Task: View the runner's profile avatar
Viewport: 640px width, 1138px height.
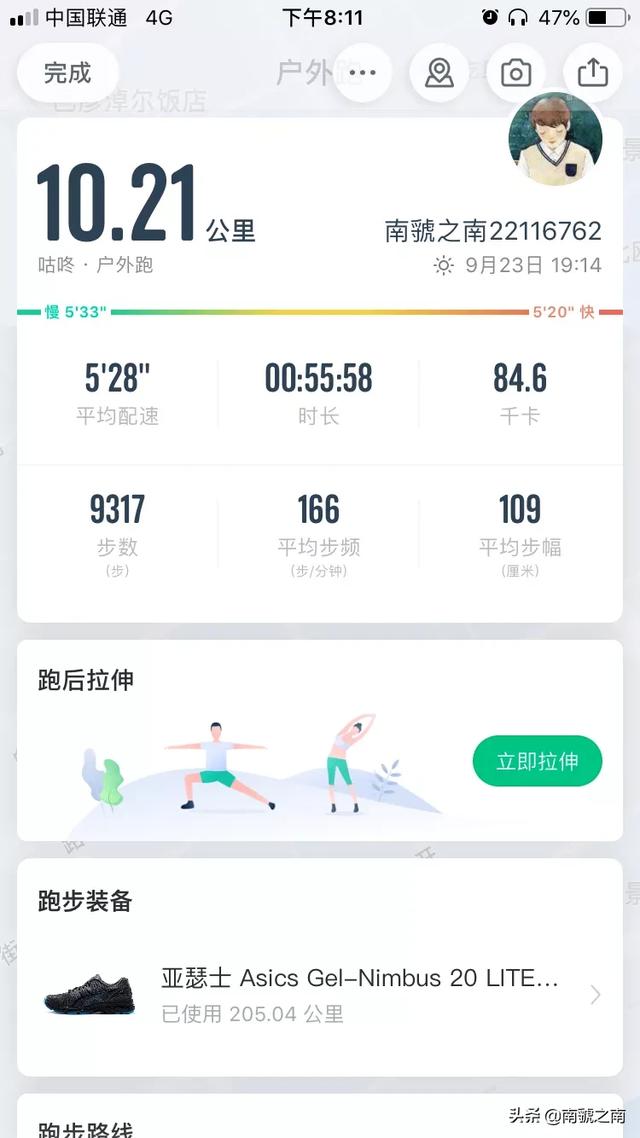Action: click(x=555, y=140)
